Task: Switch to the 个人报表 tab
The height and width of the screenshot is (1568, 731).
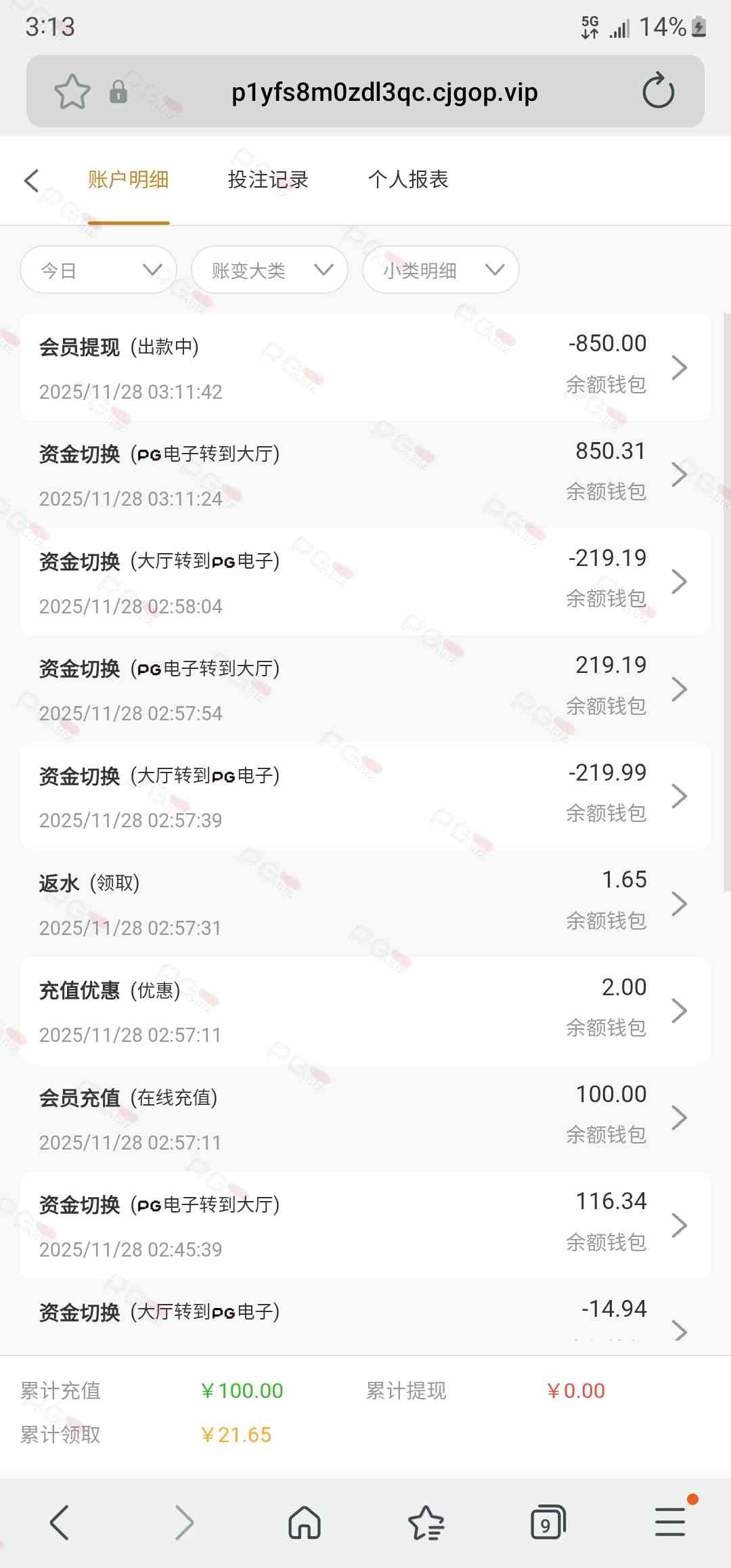Action: point(408,180)
